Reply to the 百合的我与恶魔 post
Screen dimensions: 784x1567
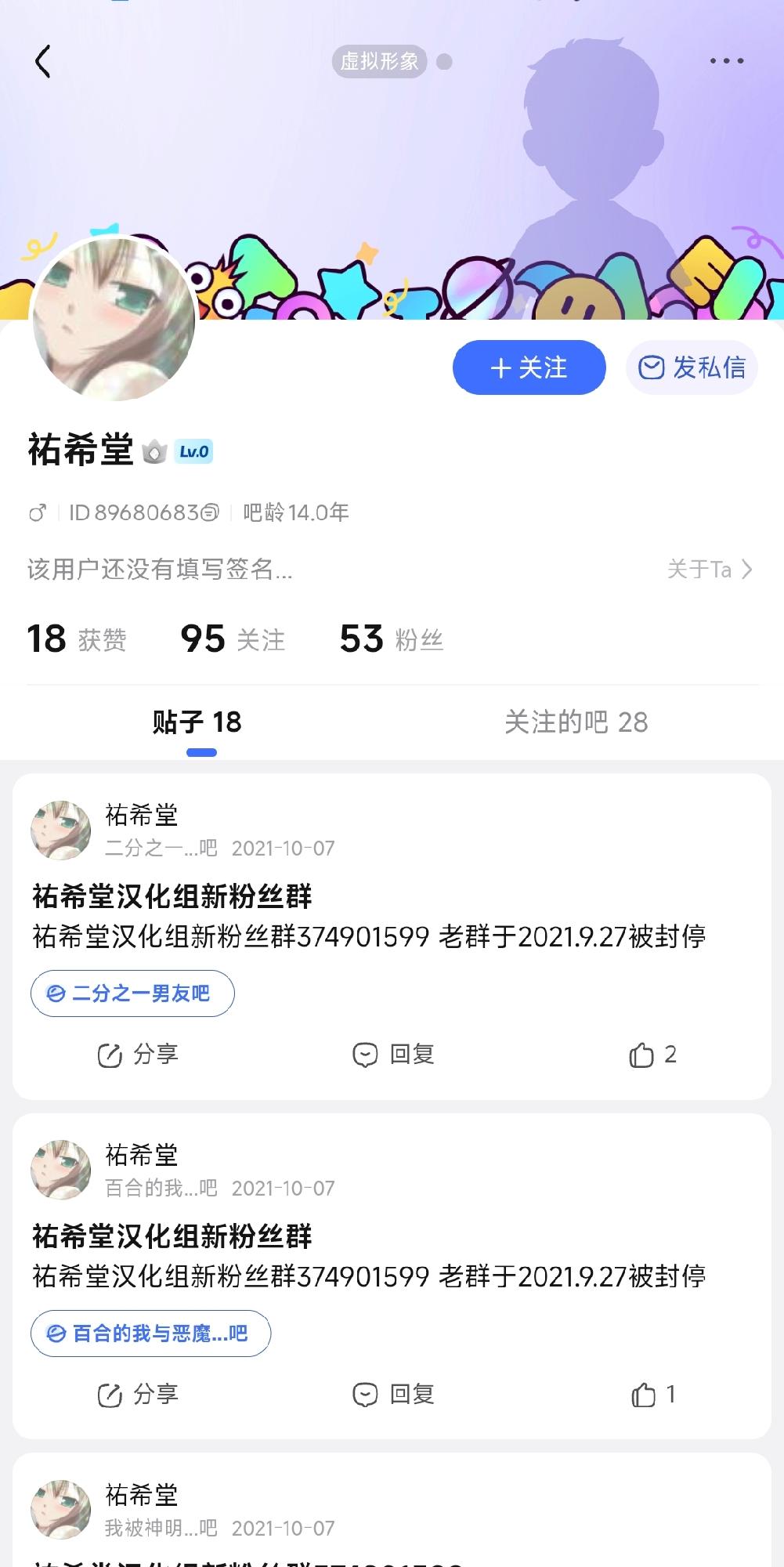393,1395
